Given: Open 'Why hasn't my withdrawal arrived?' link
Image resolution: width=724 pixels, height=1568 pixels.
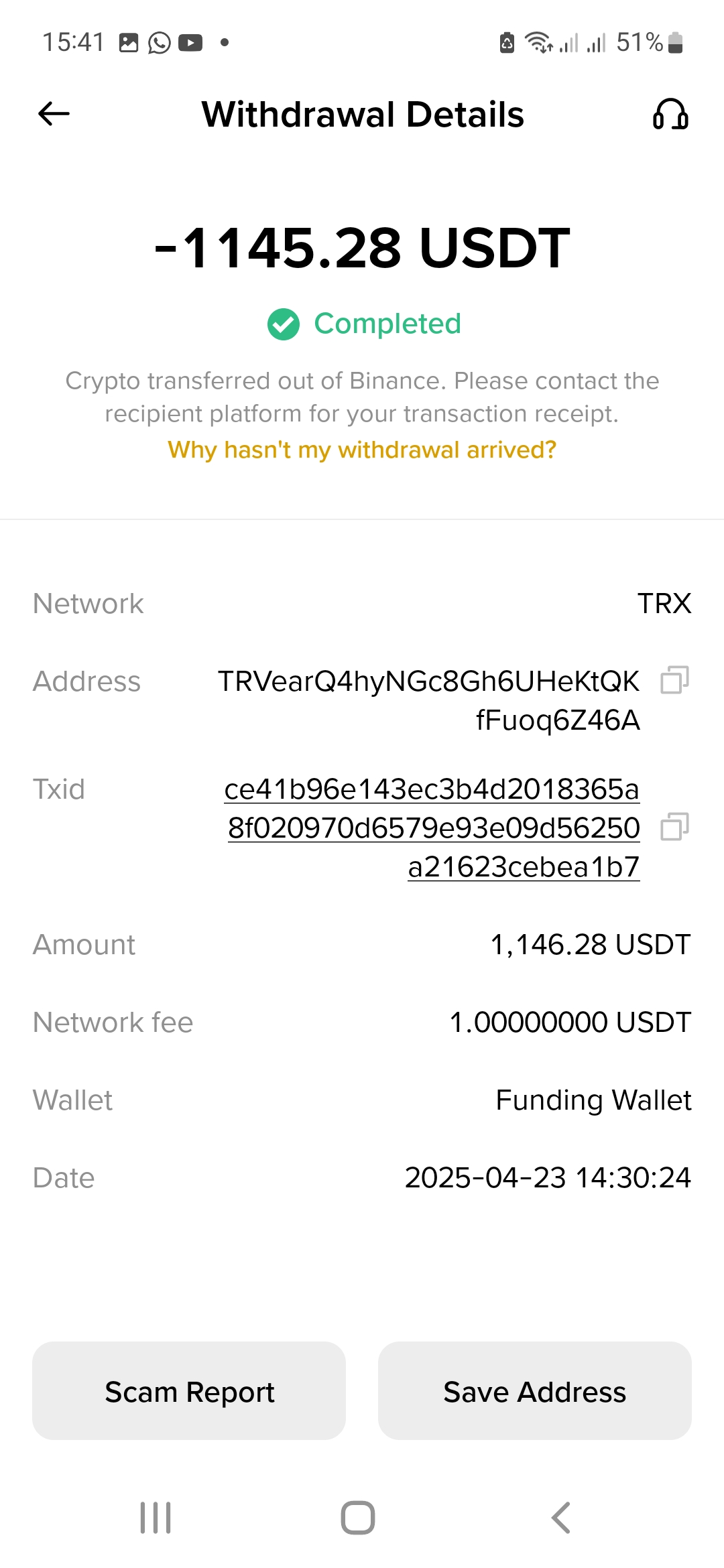Looking at the screenshot, I should [362, 450].
